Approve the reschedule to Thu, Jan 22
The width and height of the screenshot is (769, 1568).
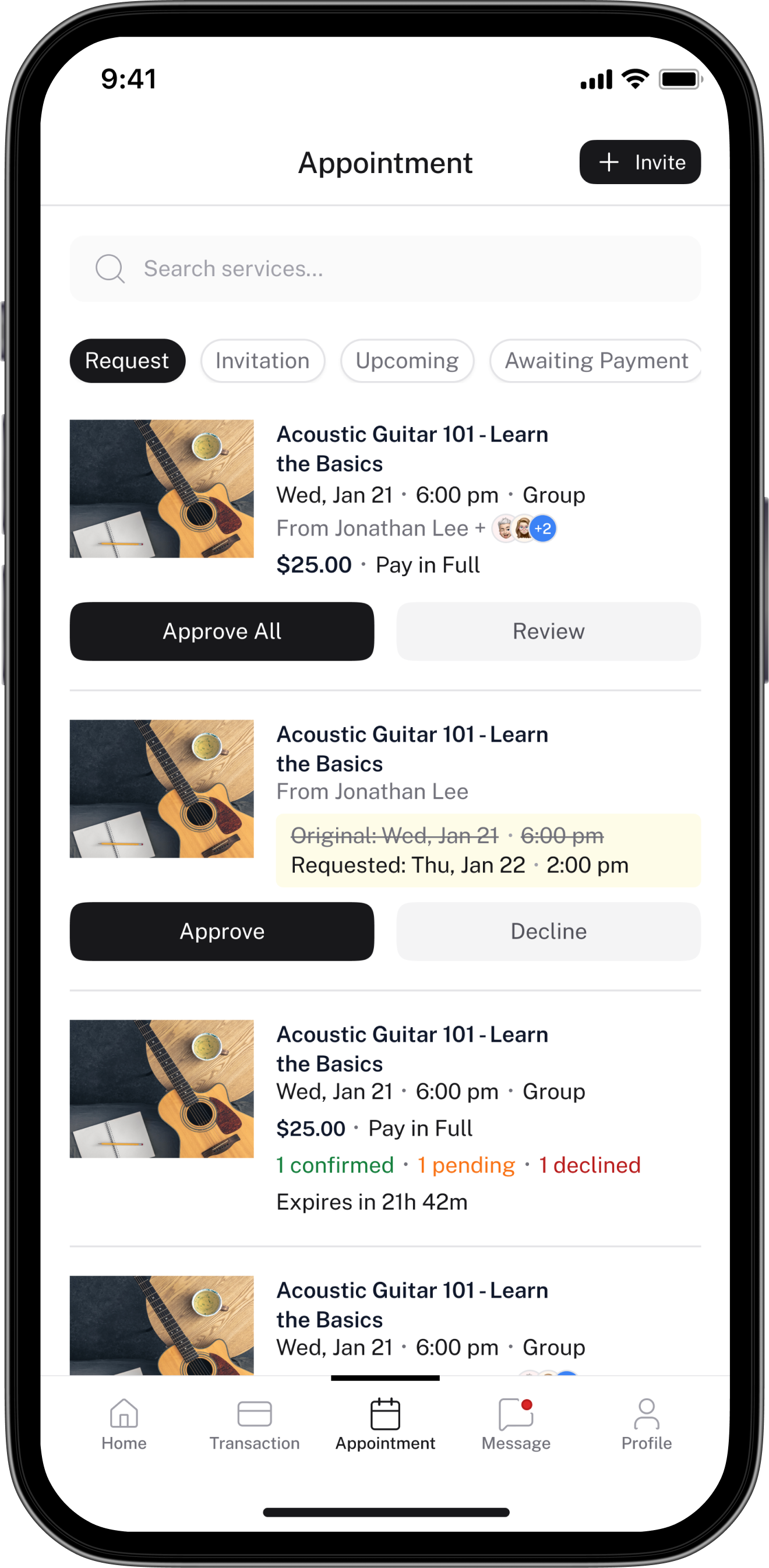pos(221,931)
